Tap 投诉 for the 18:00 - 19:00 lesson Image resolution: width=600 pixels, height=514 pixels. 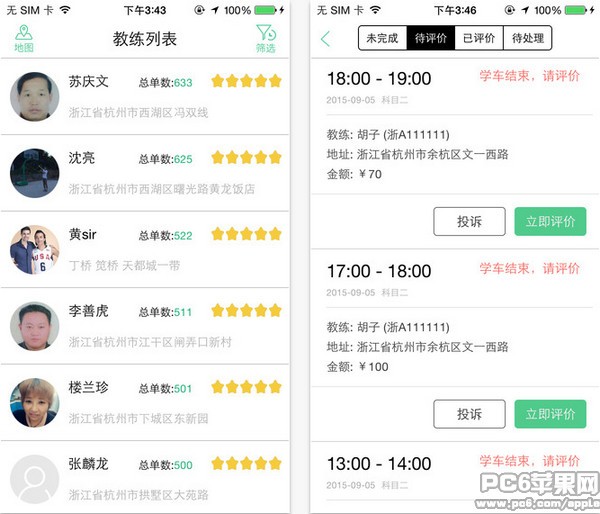coord(469,222)
